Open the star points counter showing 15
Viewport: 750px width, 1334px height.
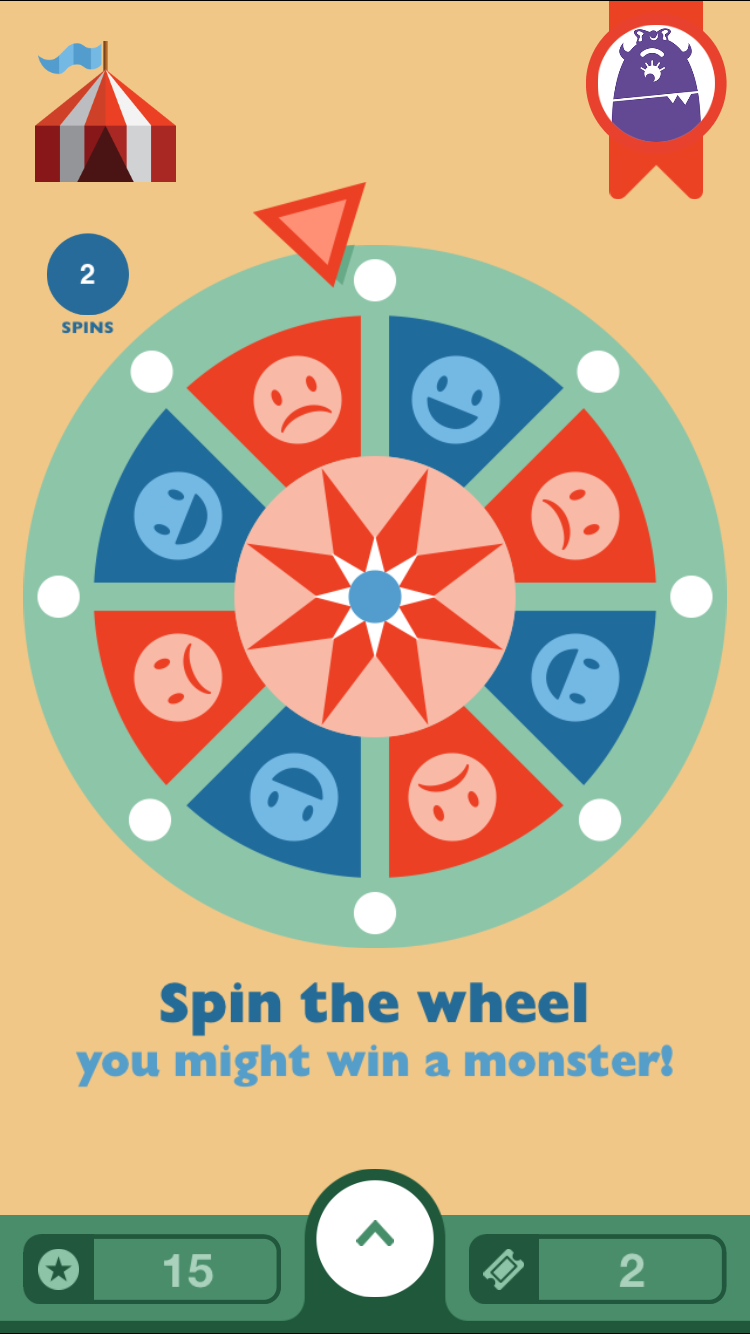[152, 1270]
